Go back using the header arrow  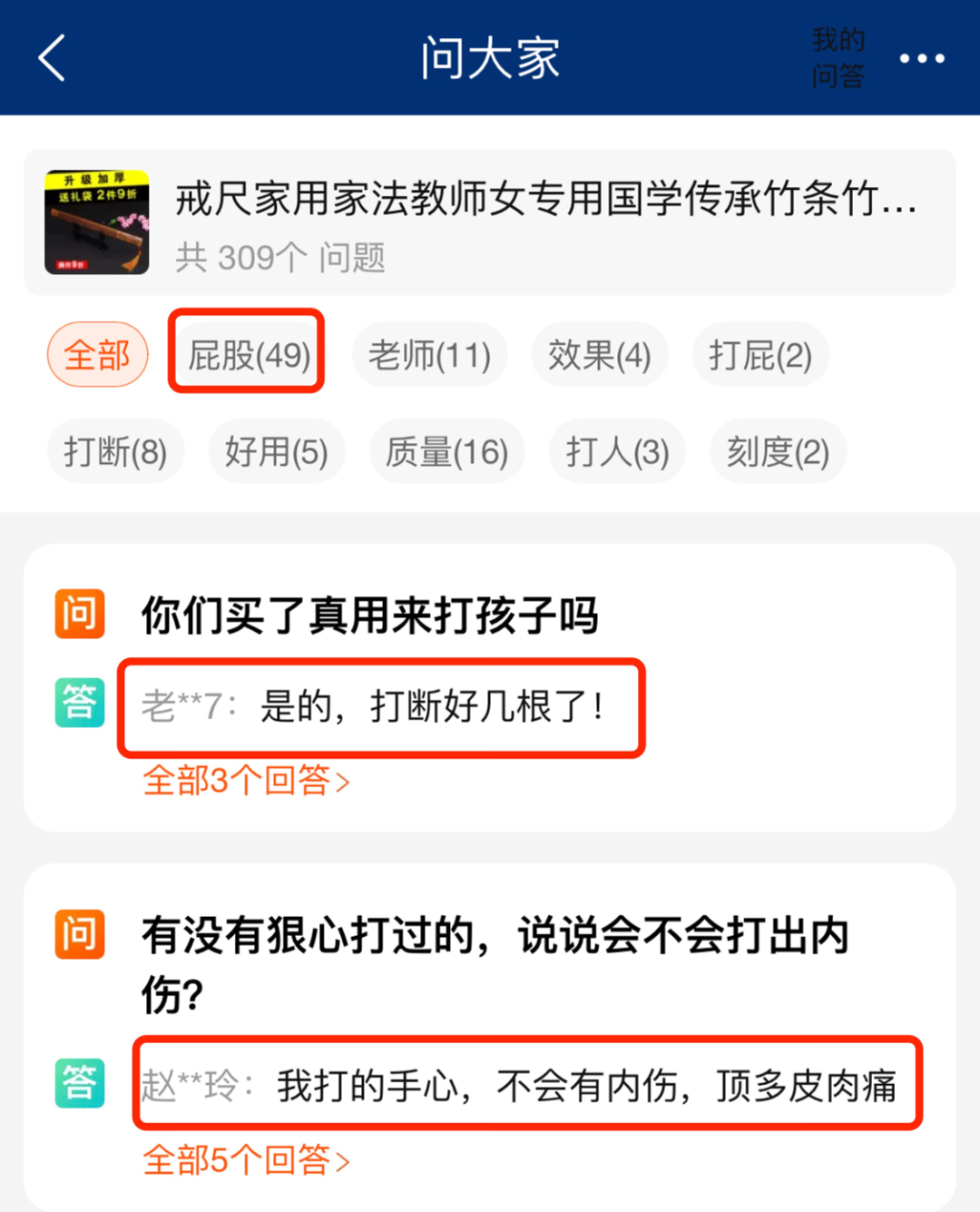[53, 58]
